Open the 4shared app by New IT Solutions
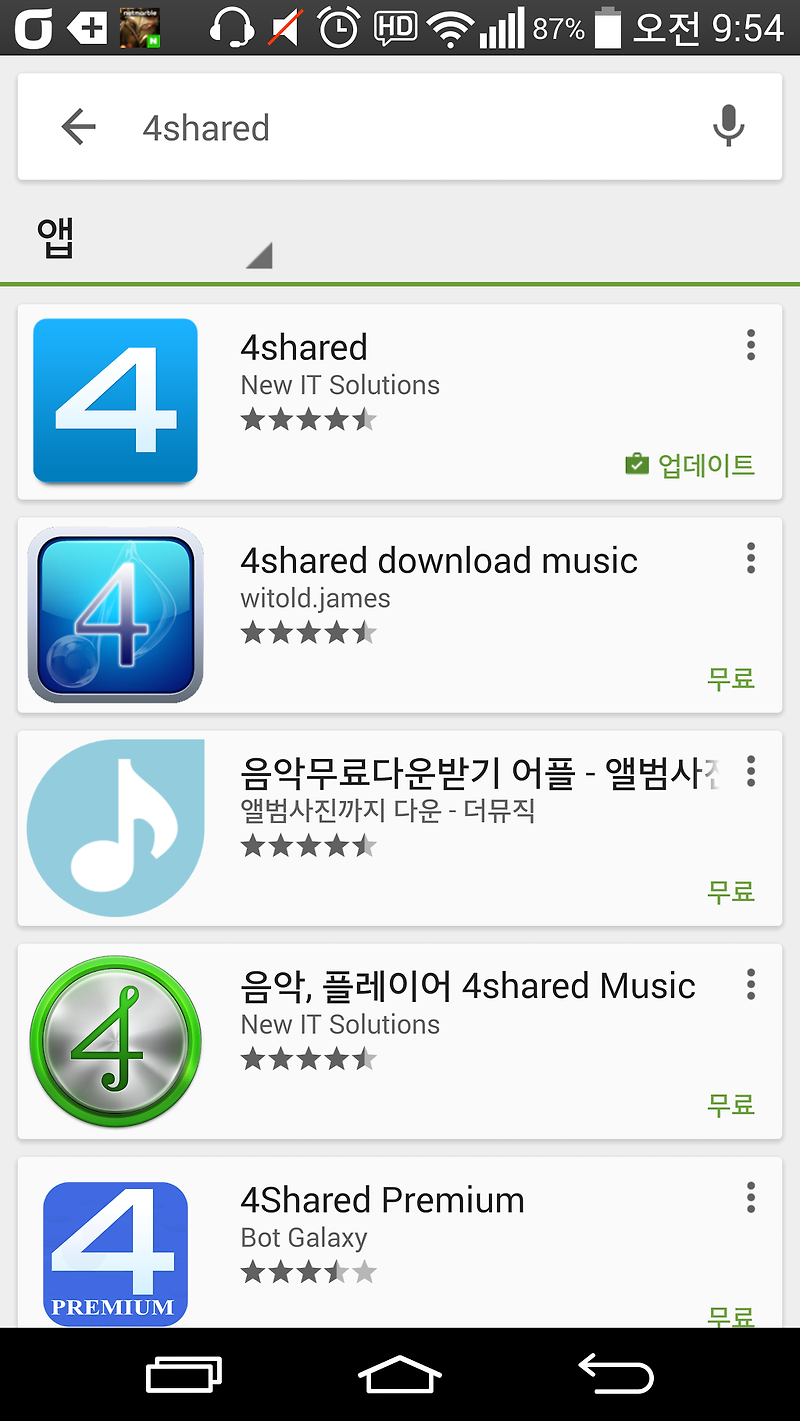 coord(400,402)
